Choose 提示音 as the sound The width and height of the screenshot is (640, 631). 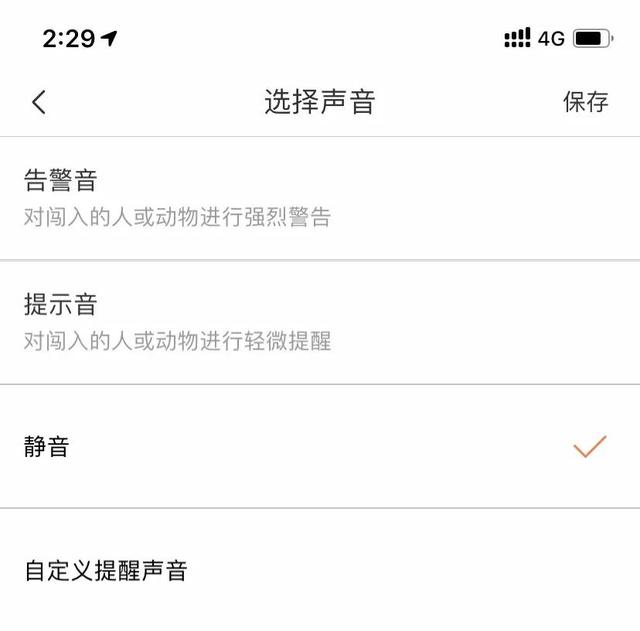(320, 322)
